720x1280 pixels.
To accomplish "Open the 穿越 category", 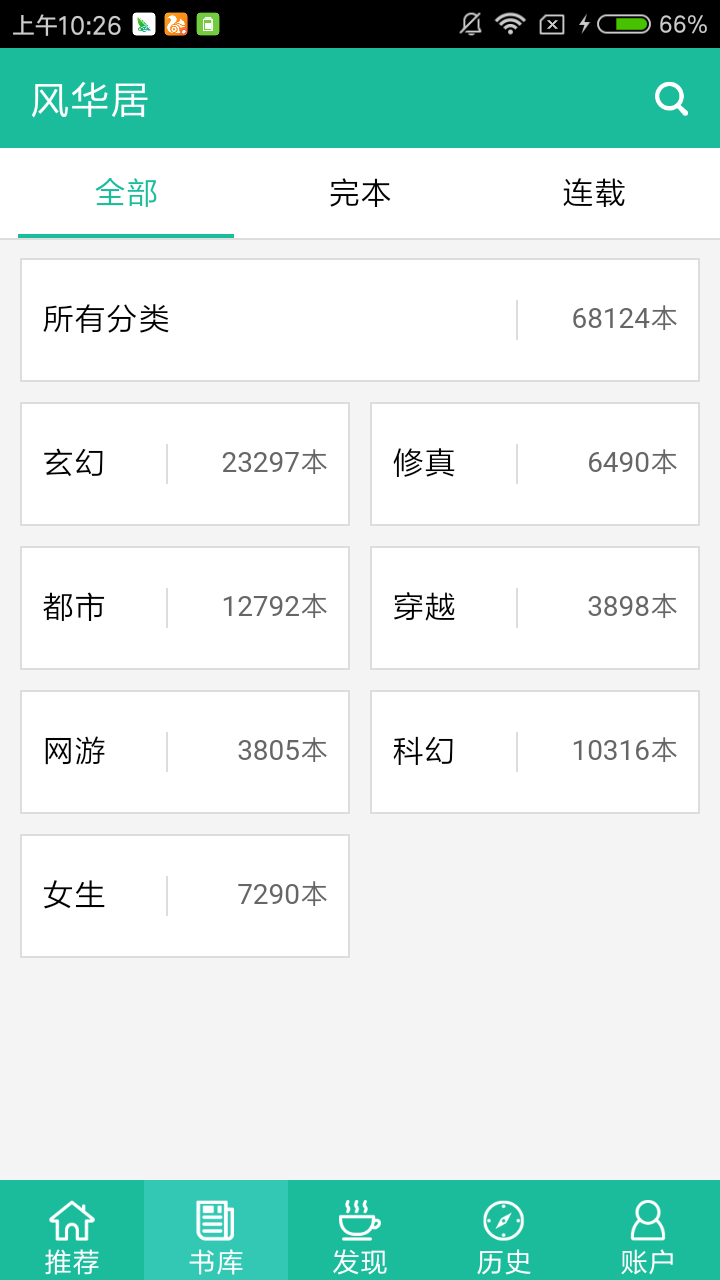I will [x=534, y=607].
